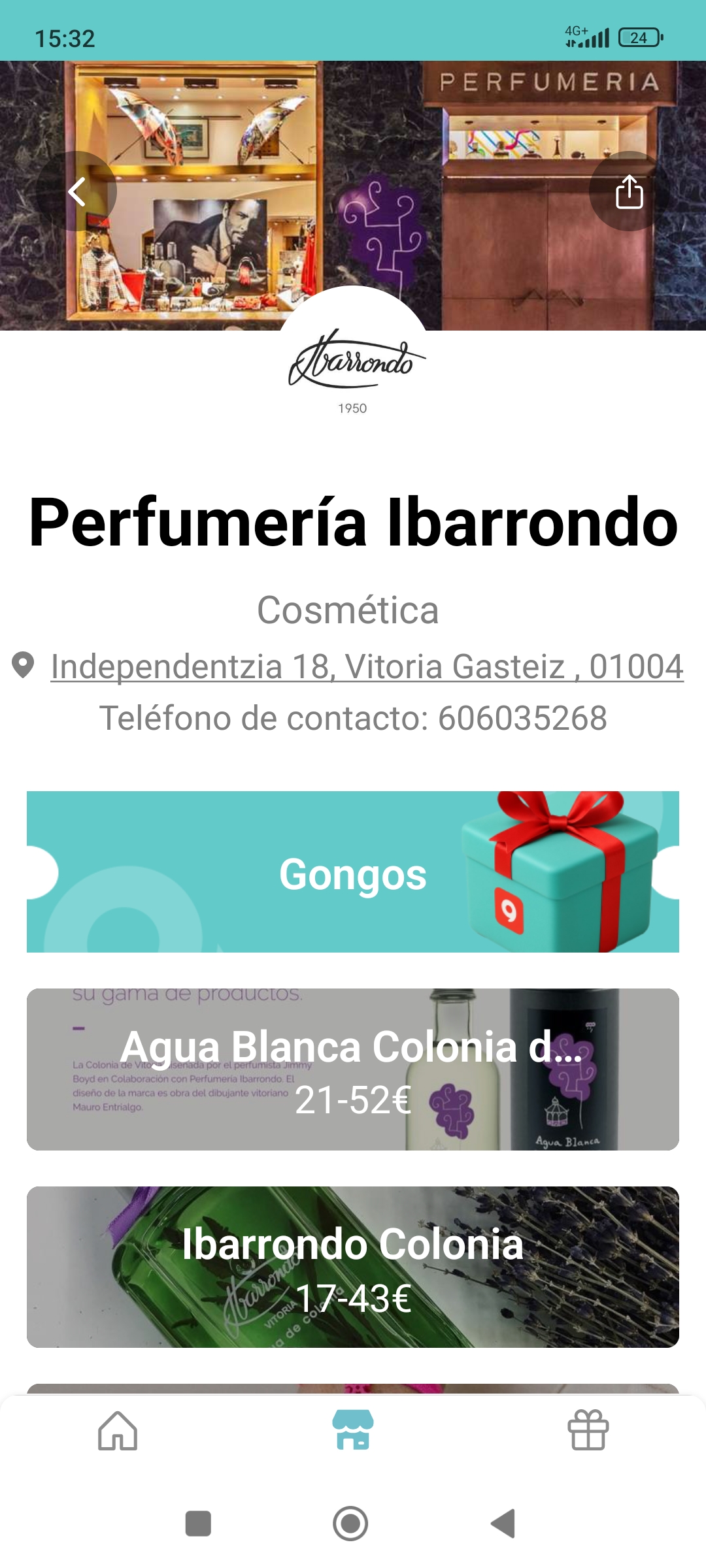706x1568 pixels.
Task: Share Perfumería Ibarrondo's page
Action: 629,191
